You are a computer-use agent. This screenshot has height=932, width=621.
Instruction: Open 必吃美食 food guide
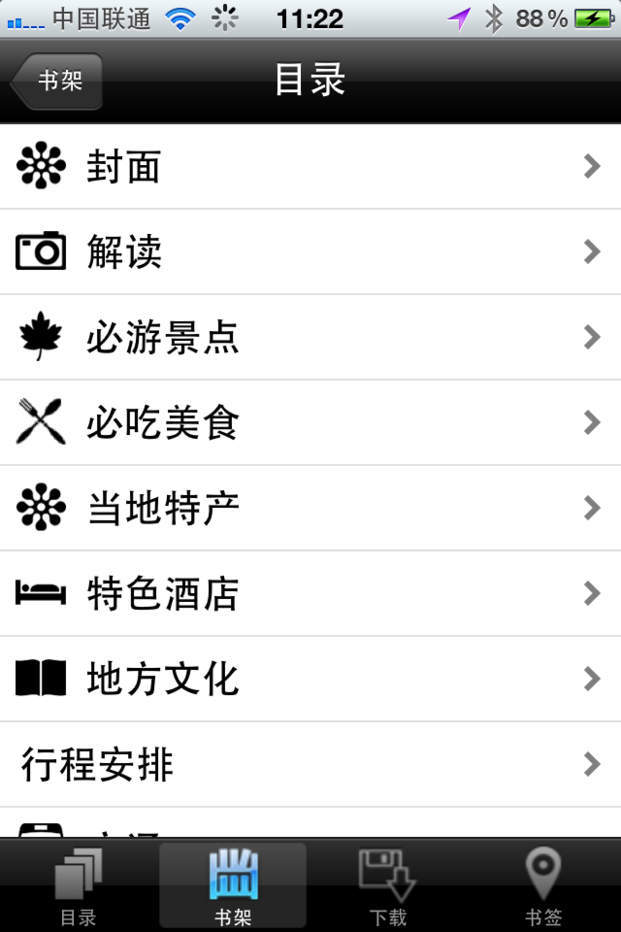[310, 423]
